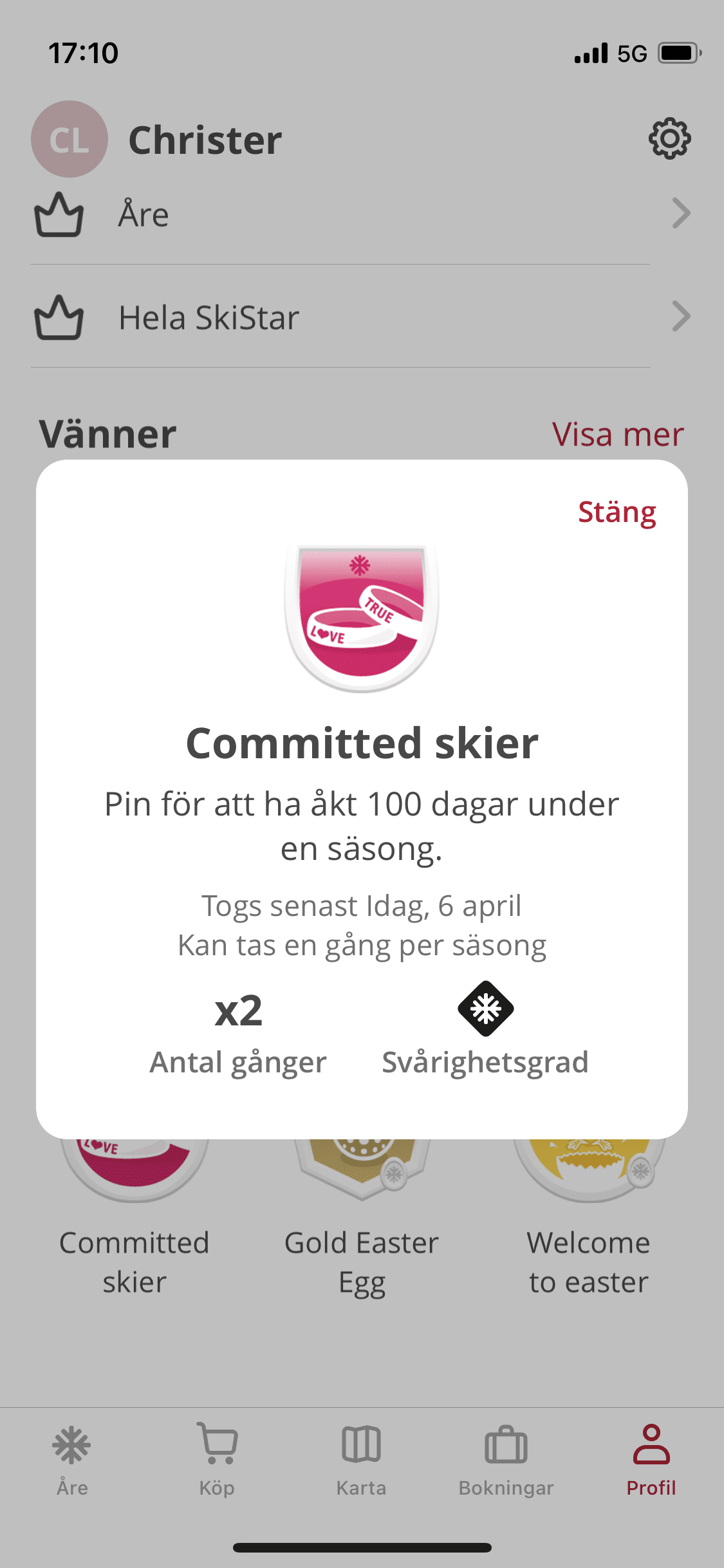Close the Committed skier pin dialog

(617, 512)
